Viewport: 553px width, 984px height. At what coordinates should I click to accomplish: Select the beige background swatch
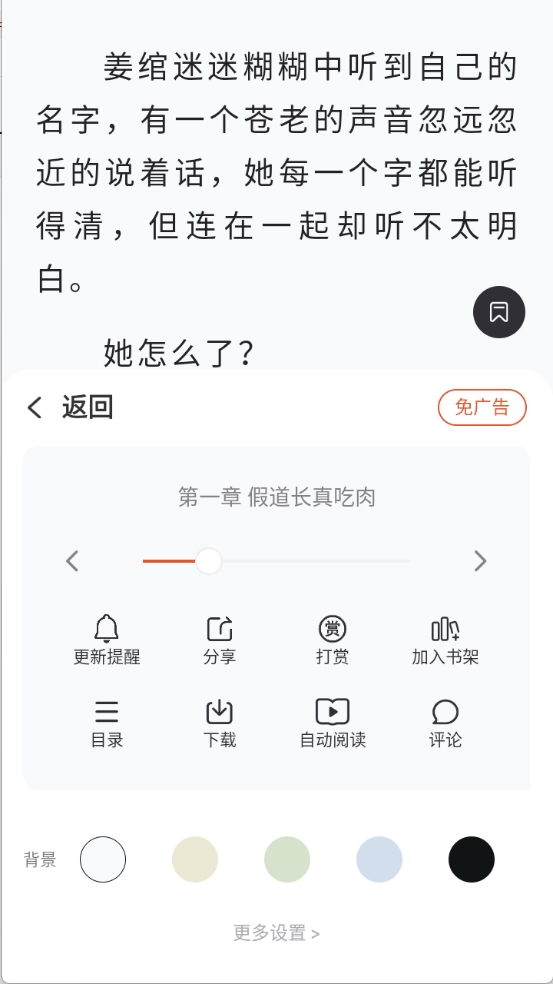[x=195, y=859]
